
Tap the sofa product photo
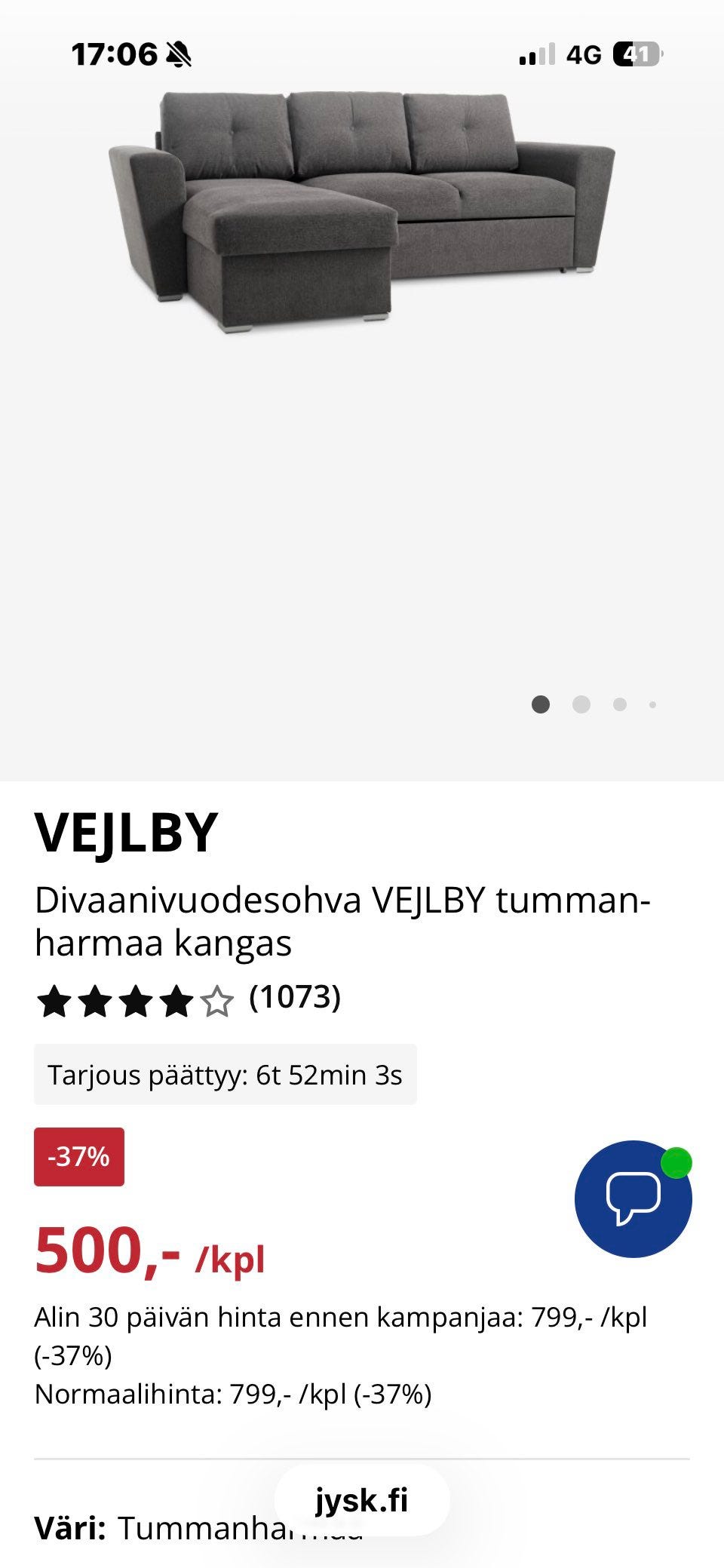362,211
